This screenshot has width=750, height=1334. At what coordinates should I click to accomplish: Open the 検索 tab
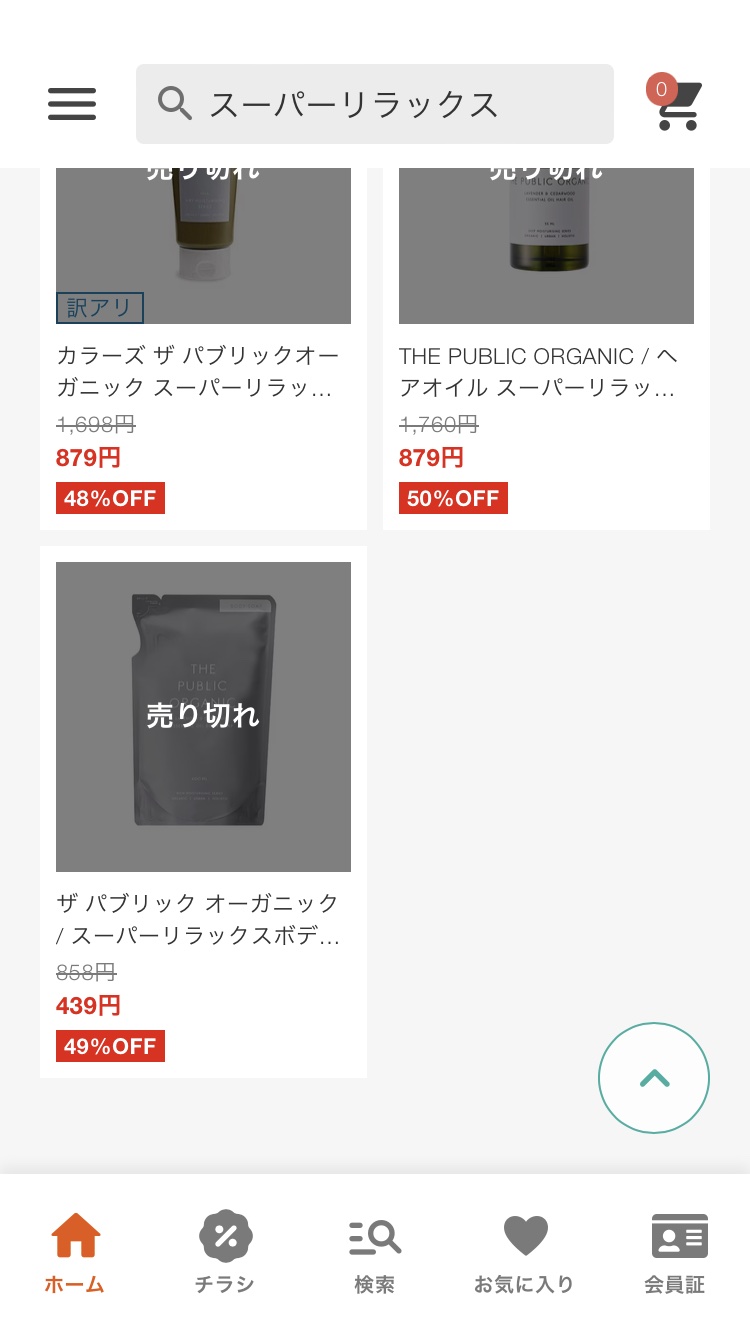[375, 1253]
